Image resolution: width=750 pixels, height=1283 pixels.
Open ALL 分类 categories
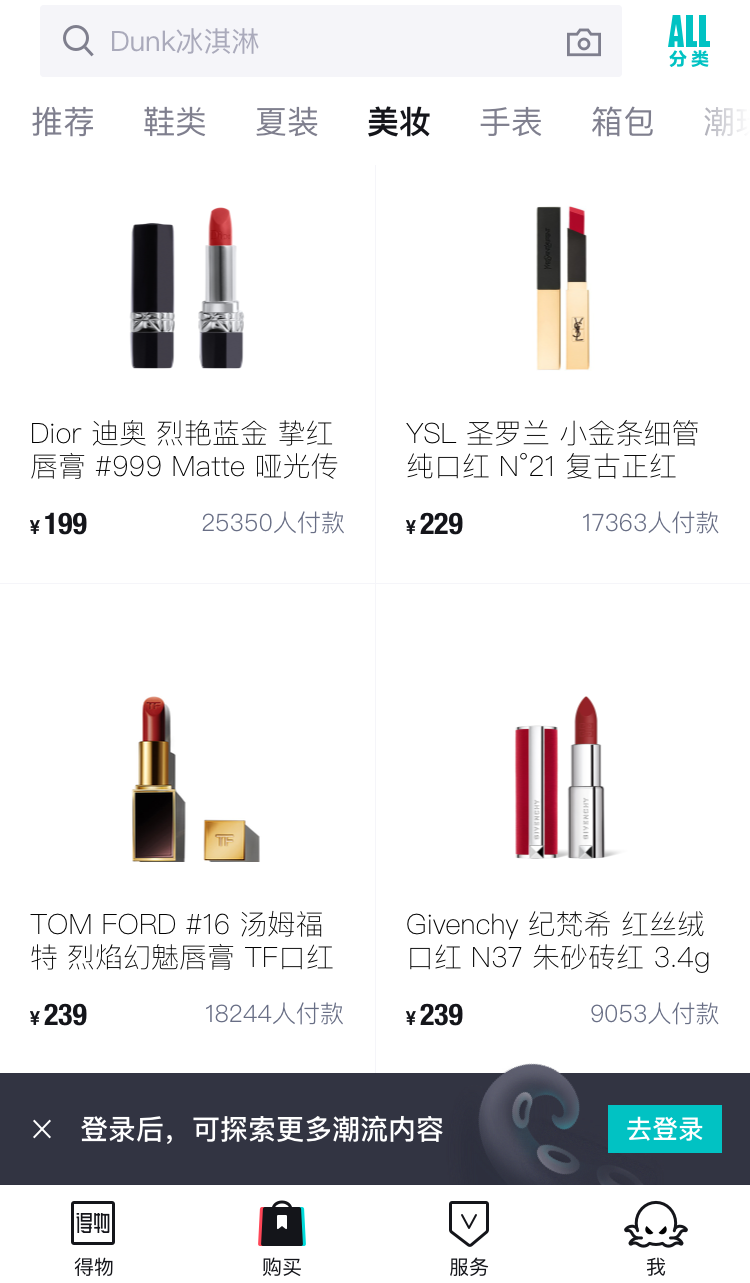689,41
